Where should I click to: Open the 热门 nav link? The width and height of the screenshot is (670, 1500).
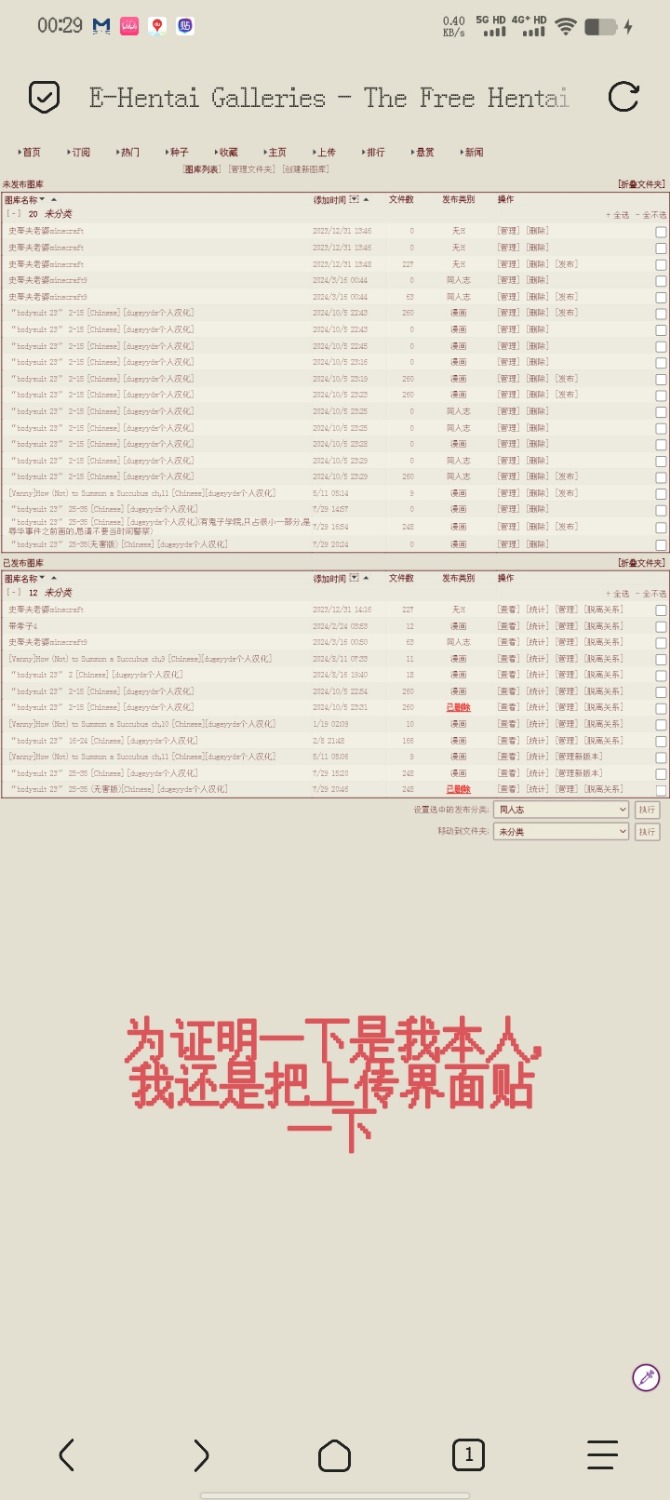(x=130, y=152)
